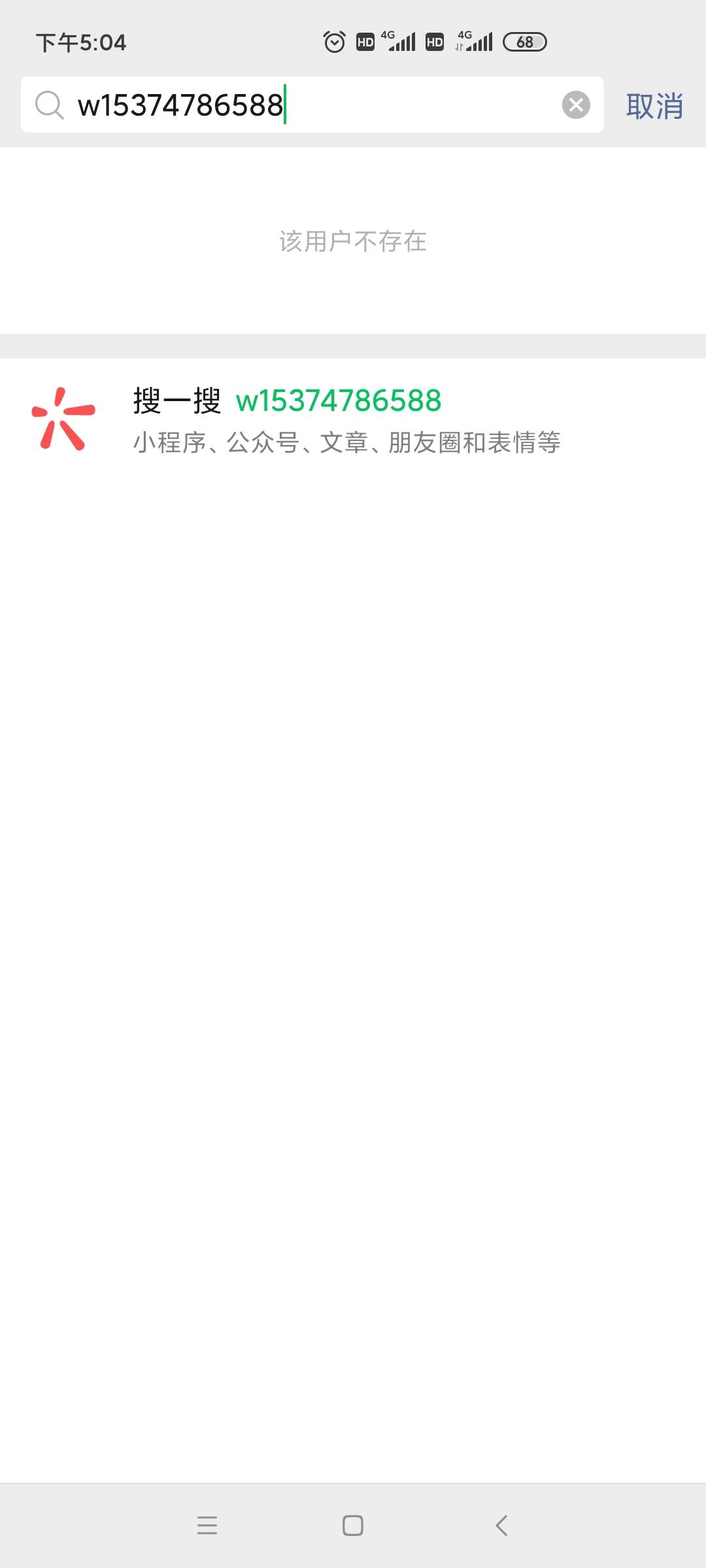Image resolution: width=706 pixels, height=1568 pixels.
Task: Focus the search field containing w15374786588
Action: pos(312,105)
